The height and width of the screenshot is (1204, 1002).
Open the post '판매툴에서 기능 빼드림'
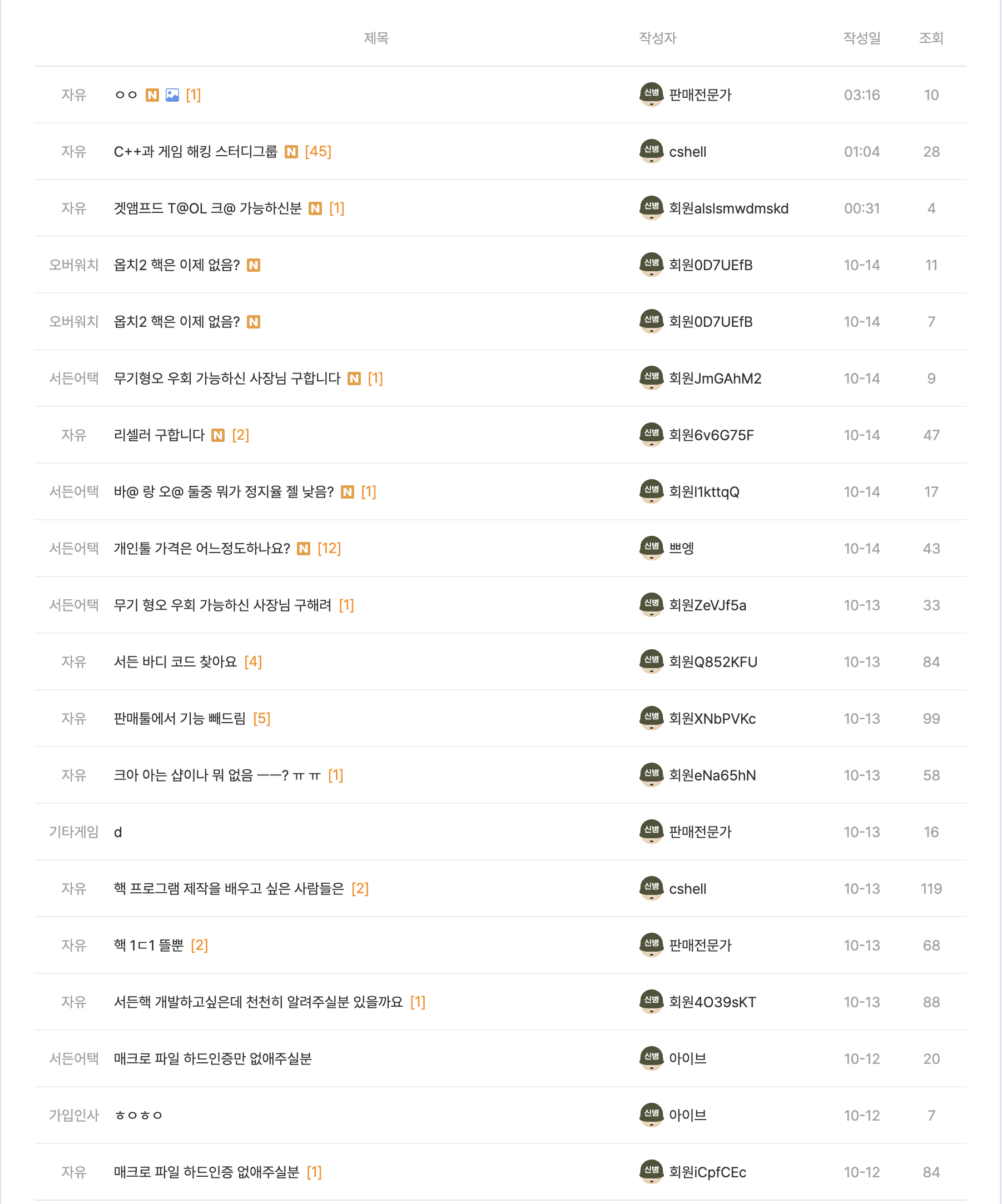179,719
